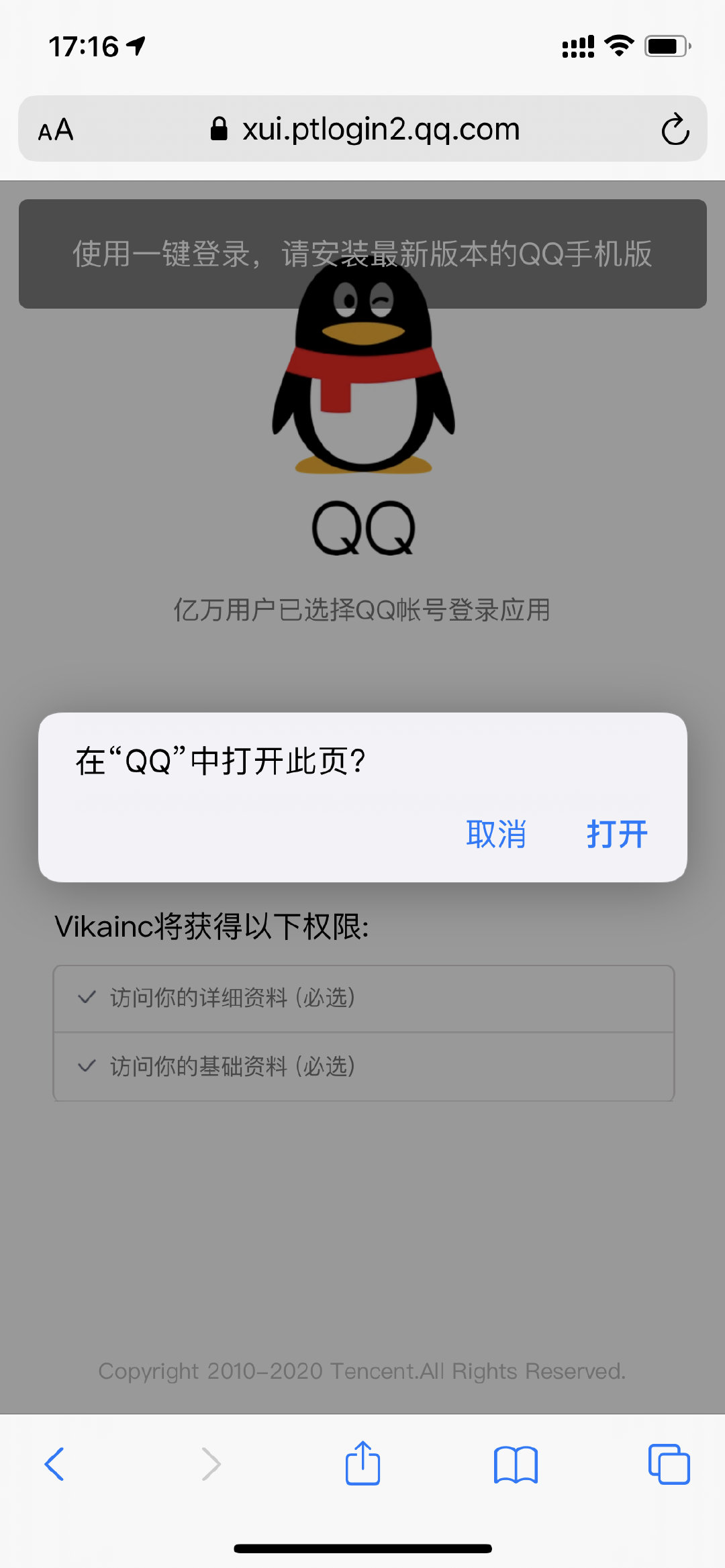Open Safari bookmarks
Image resolution: width=725 pixels, height=1568 pixels.
point(516,1464)
